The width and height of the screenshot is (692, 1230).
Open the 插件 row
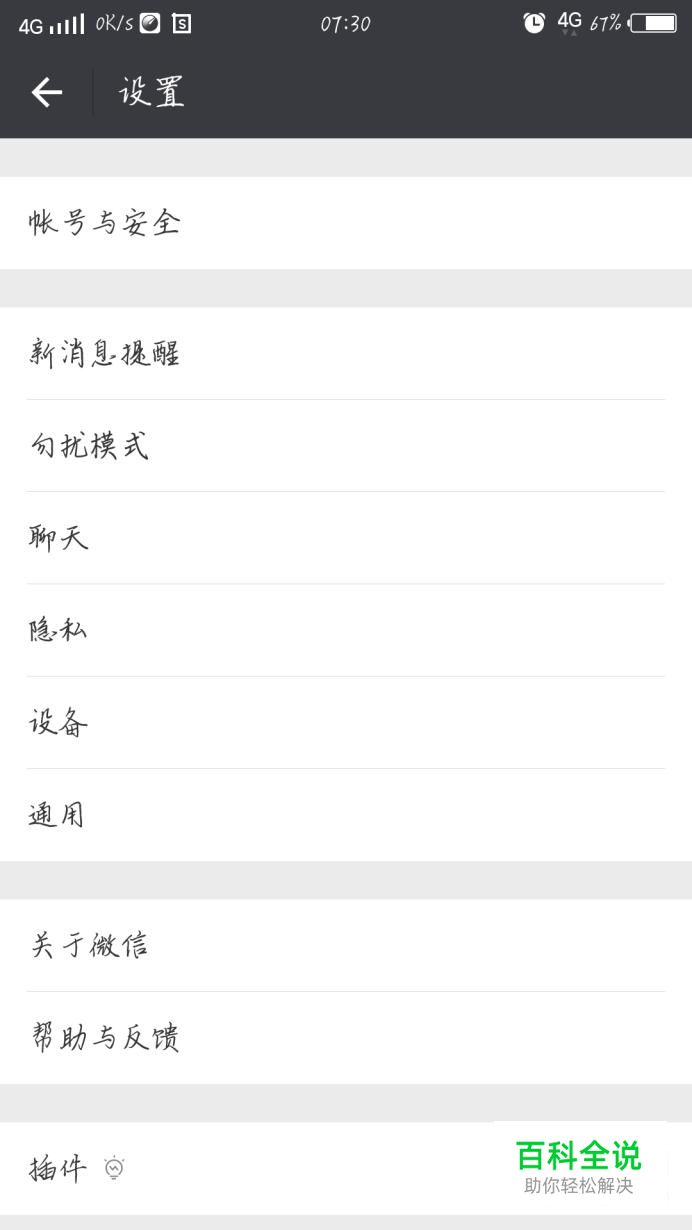250,1168
